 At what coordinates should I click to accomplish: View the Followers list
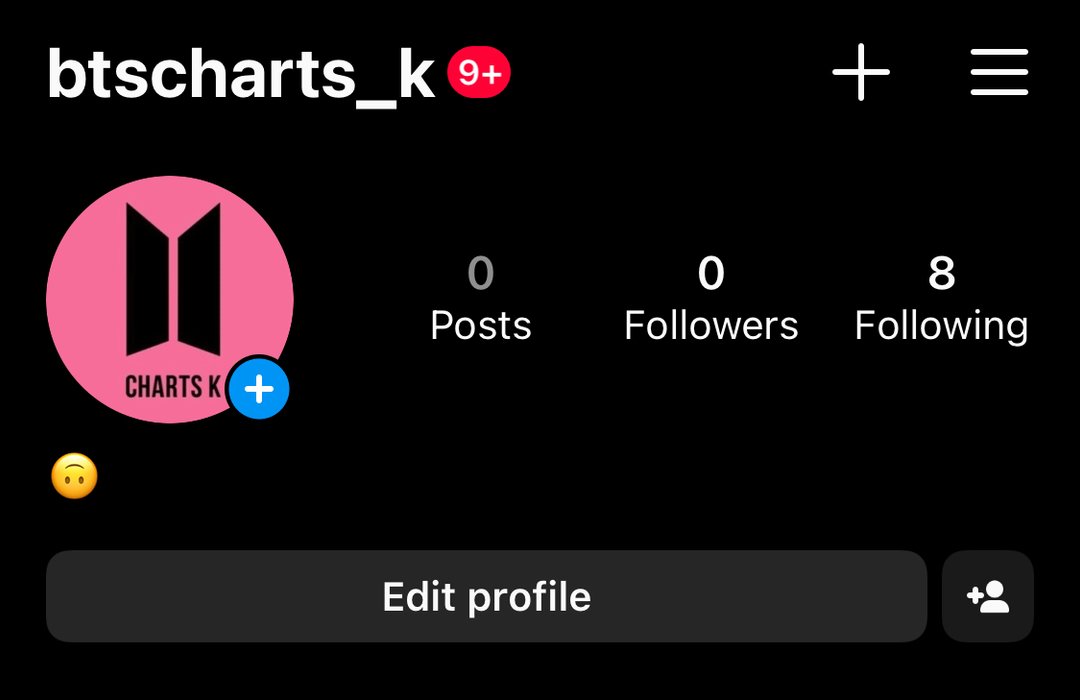click(x=711, y=298)
